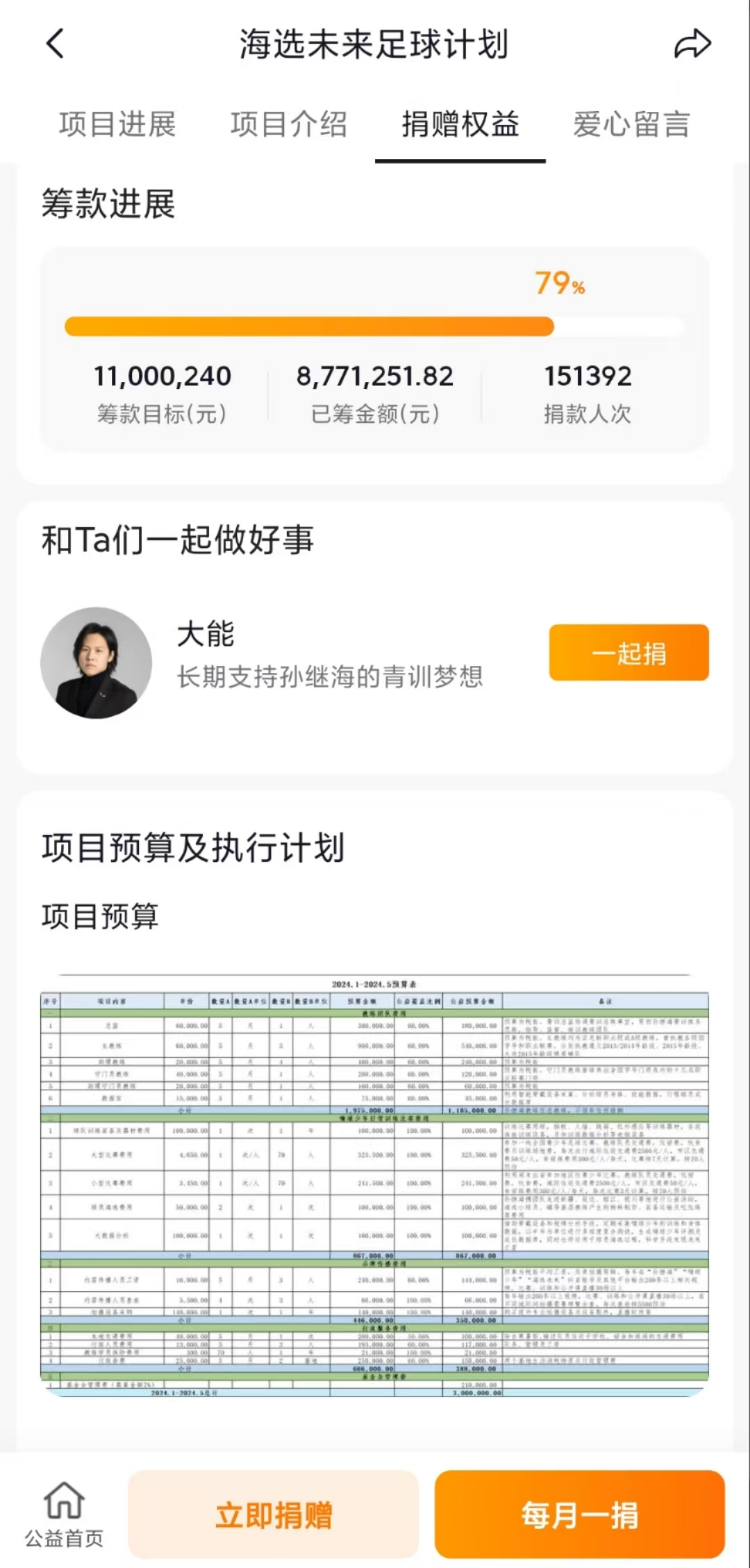This screenshot has width=750, height=1568.
Task: Switch to the 项目介绍 tab
Action: point(289,124)
